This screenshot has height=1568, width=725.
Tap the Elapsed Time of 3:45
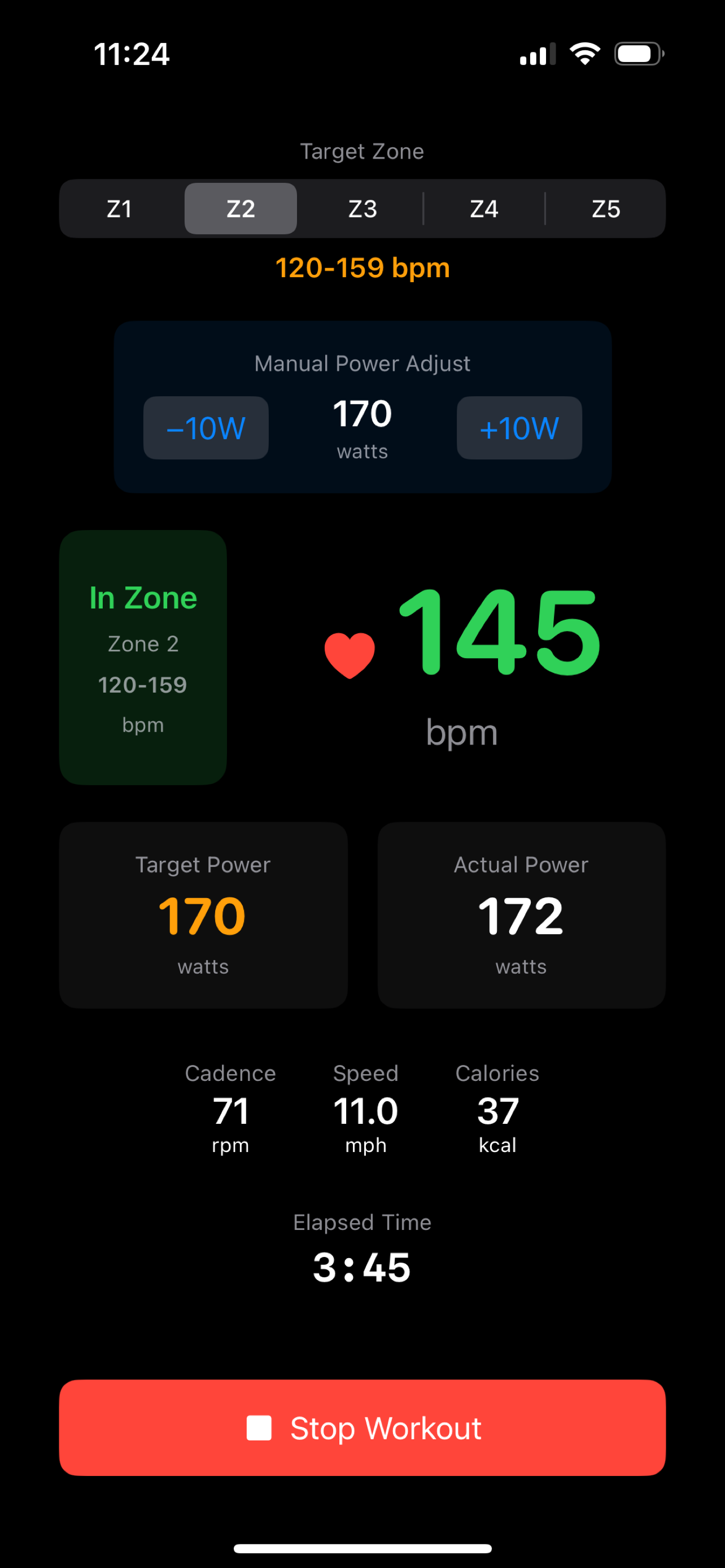point(362,1267)
